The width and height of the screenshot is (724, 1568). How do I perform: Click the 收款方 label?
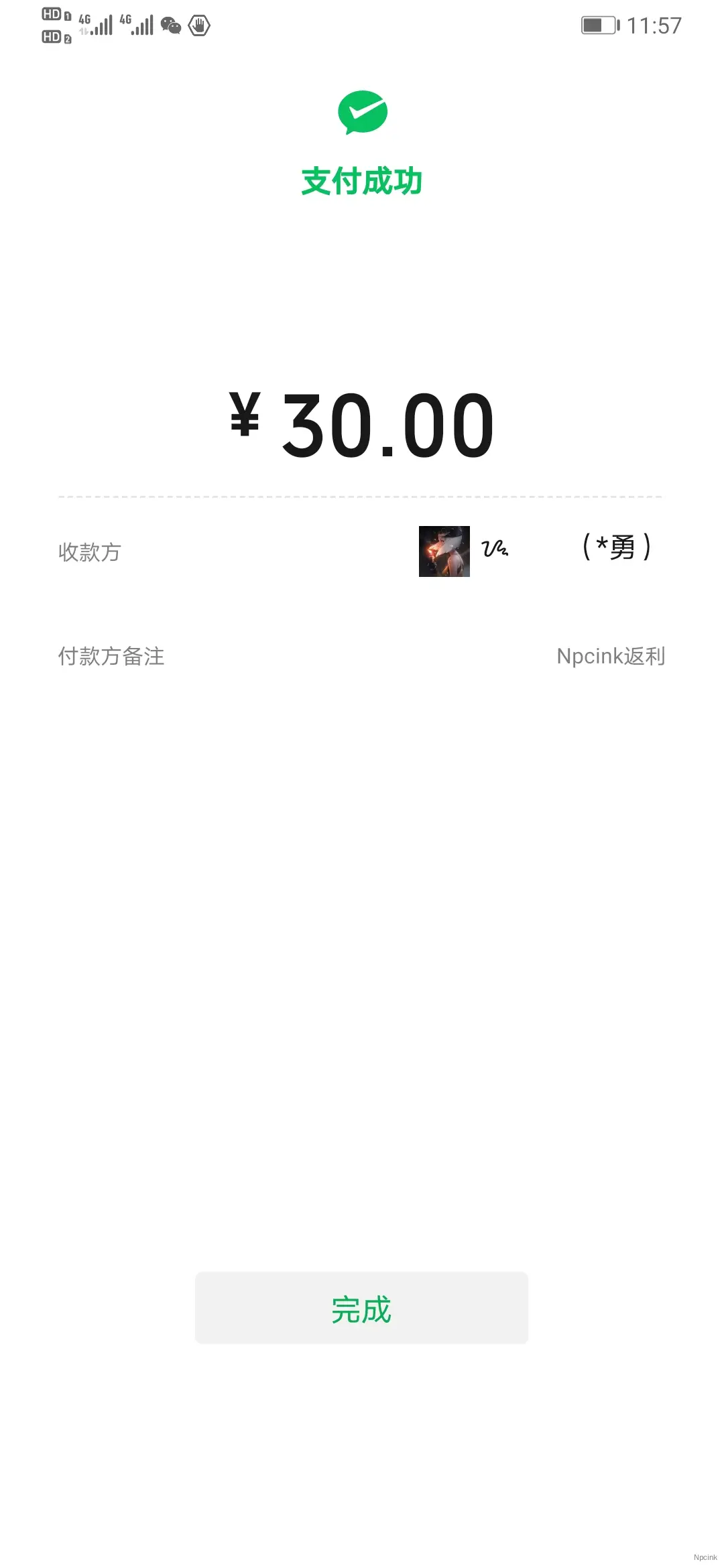(89, 551)
